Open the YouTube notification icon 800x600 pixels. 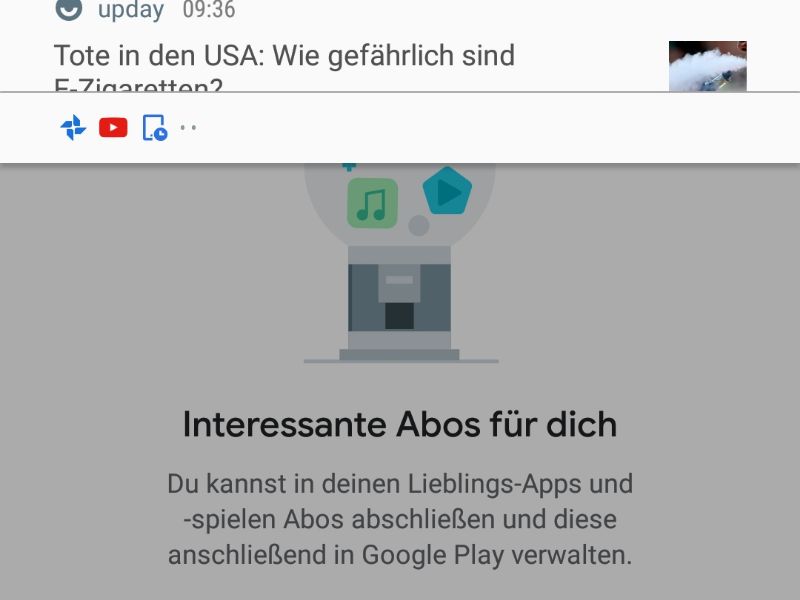113,128
